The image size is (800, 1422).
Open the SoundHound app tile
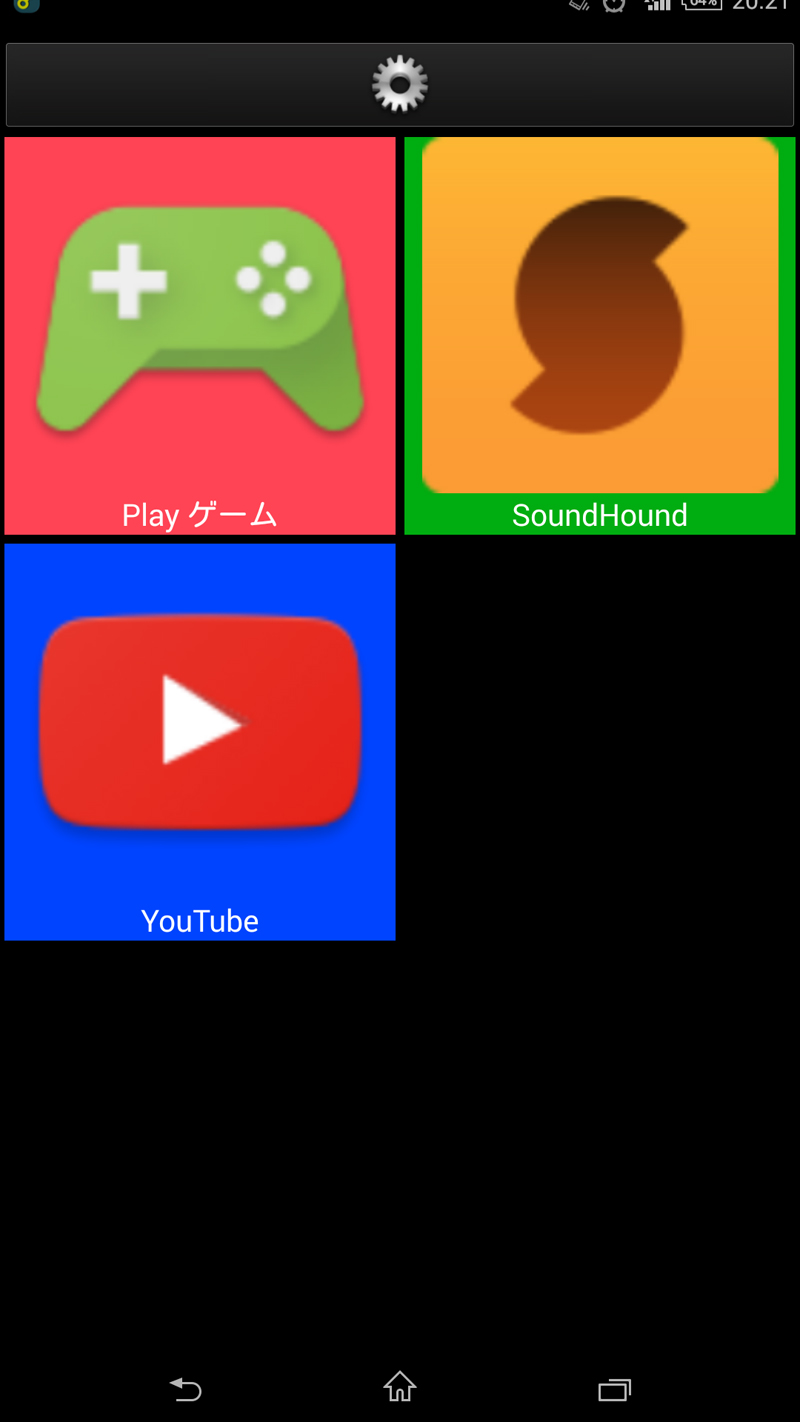click(600, 336)
